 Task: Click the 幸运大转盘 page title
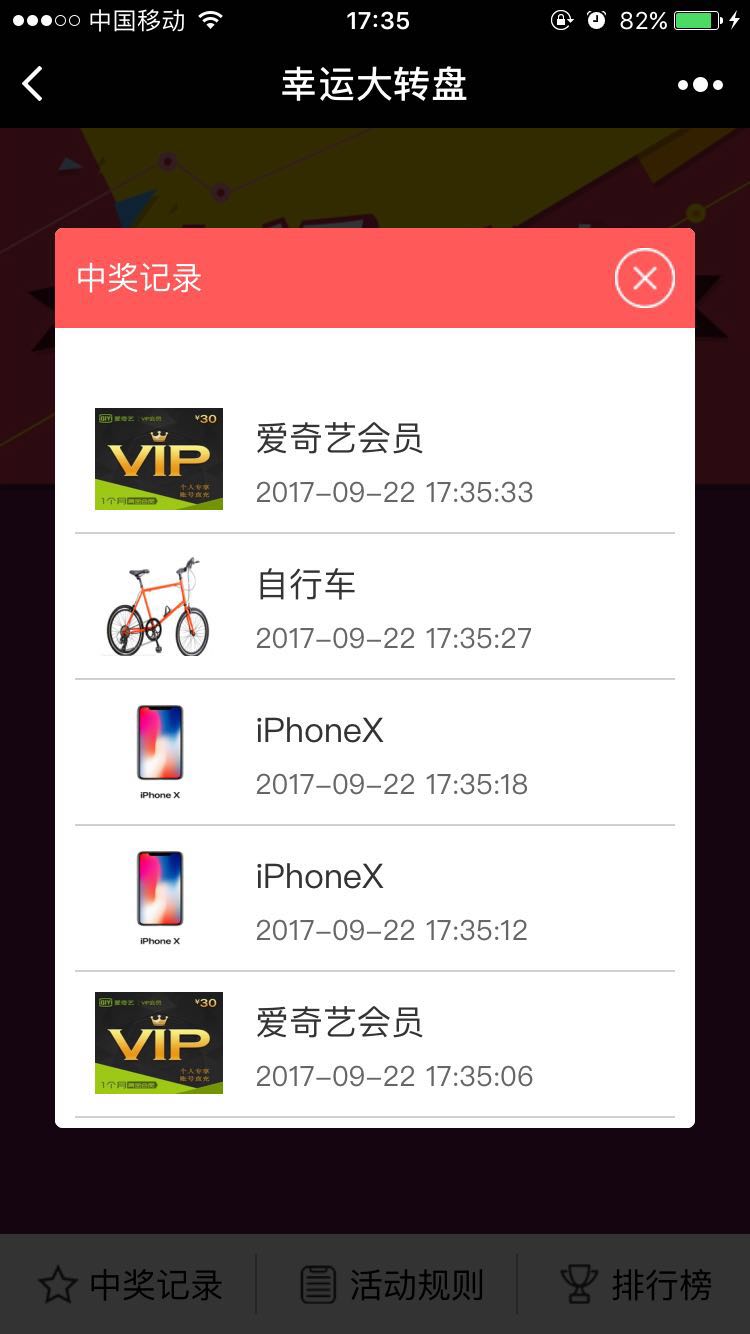point(374,84)
